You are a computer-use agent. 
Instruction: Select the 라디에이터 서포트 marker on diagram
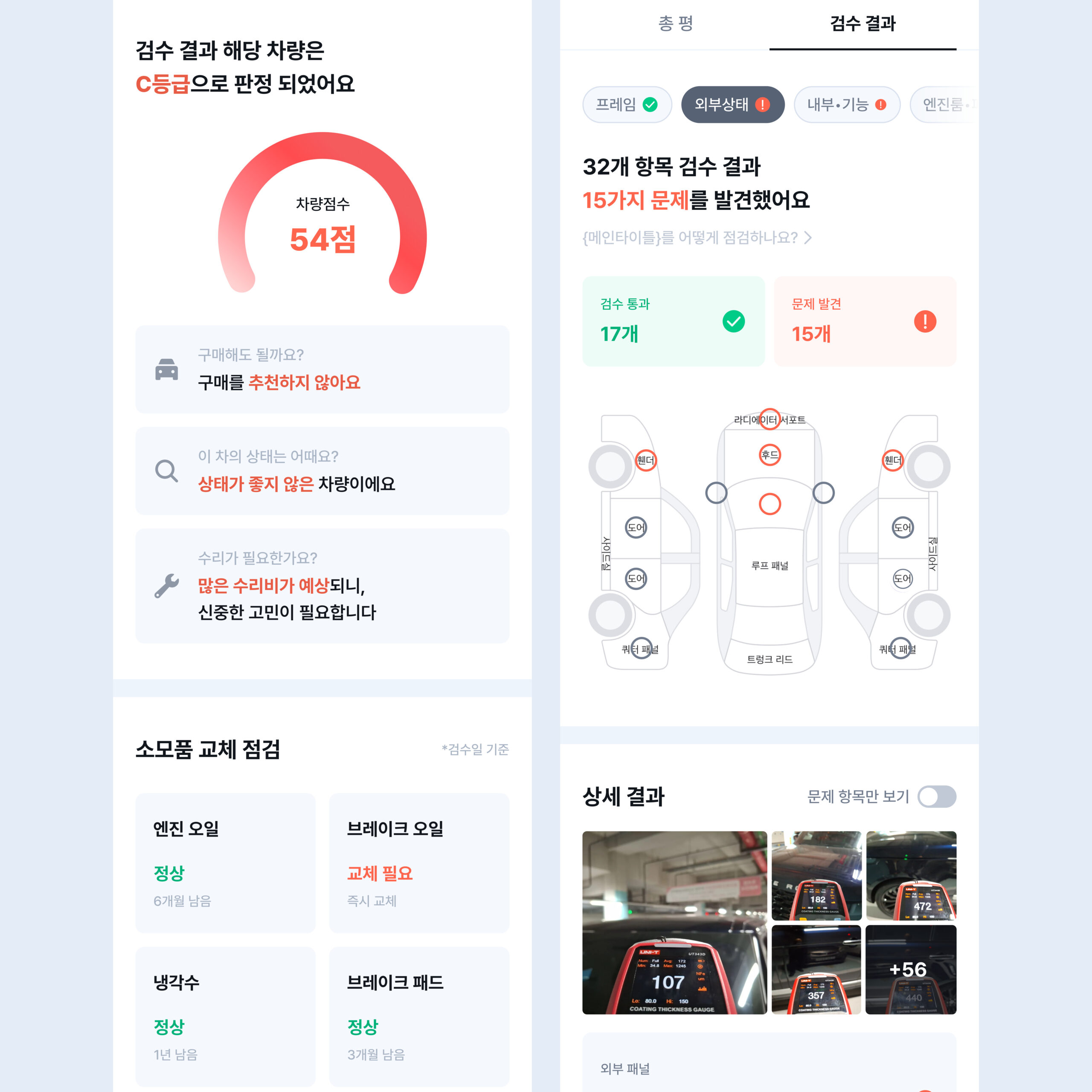769,419
